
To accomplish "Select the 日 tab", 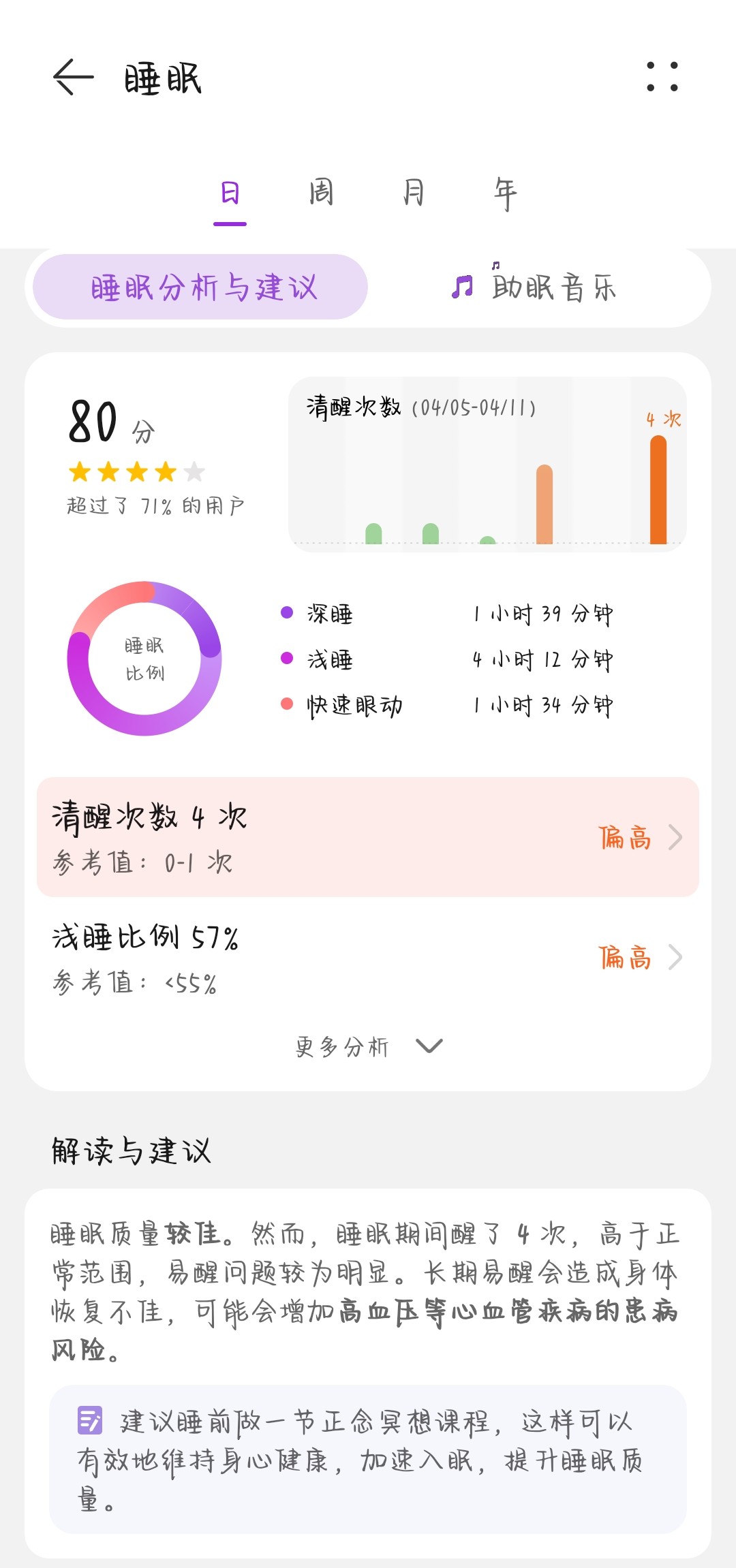I will [230, 195].
